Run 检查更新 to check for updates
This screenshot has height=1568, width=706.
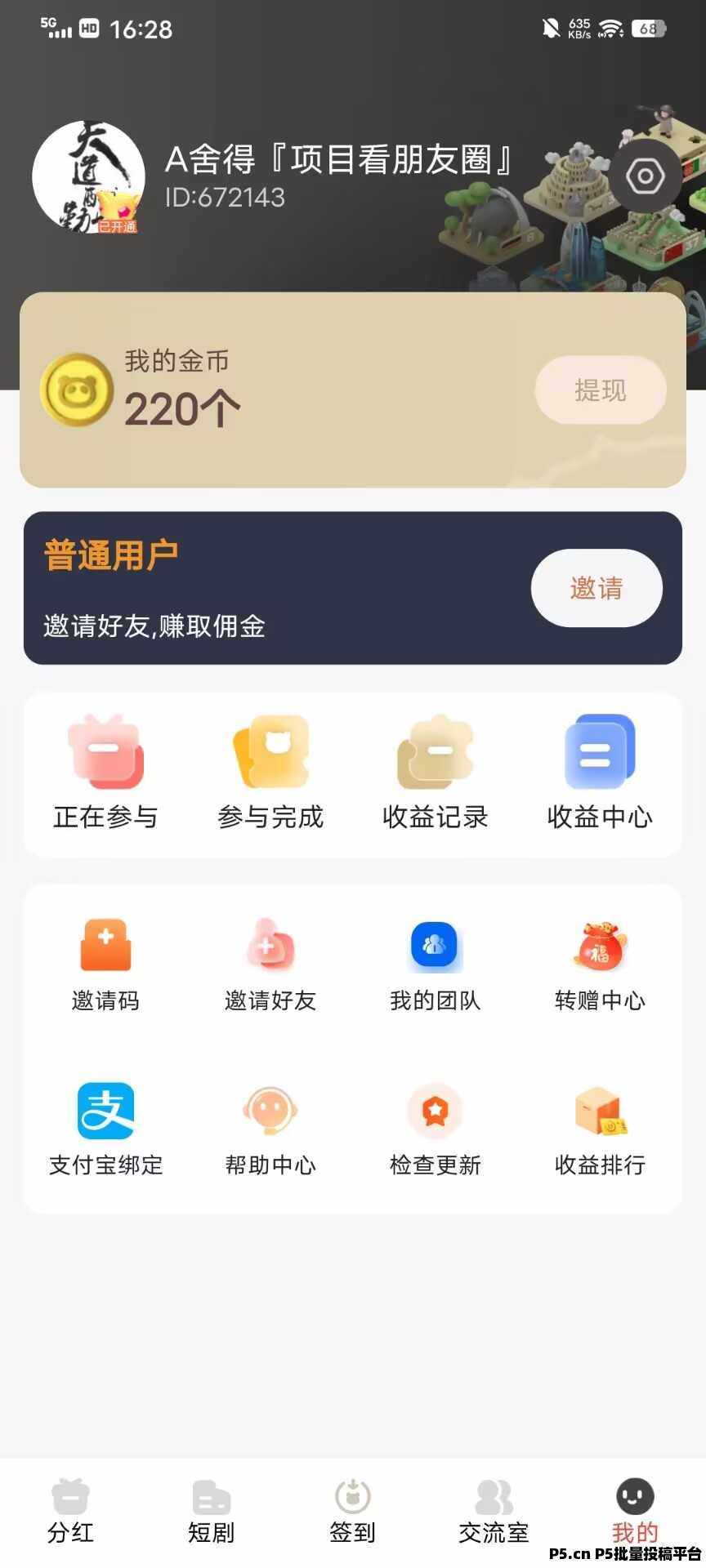(x=435, y=1127)
